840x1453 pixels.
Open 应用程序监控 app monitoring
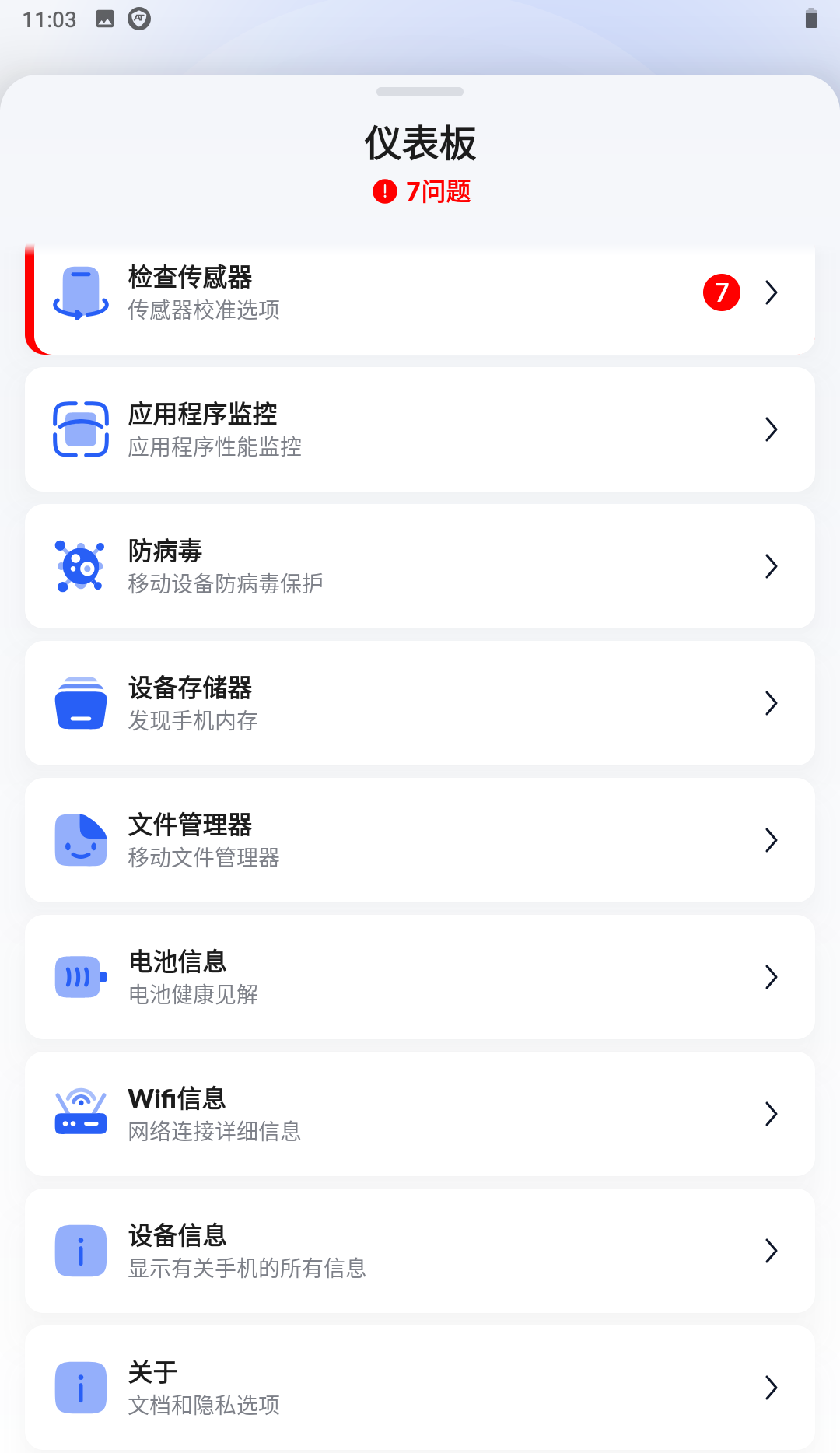[420, 429]
